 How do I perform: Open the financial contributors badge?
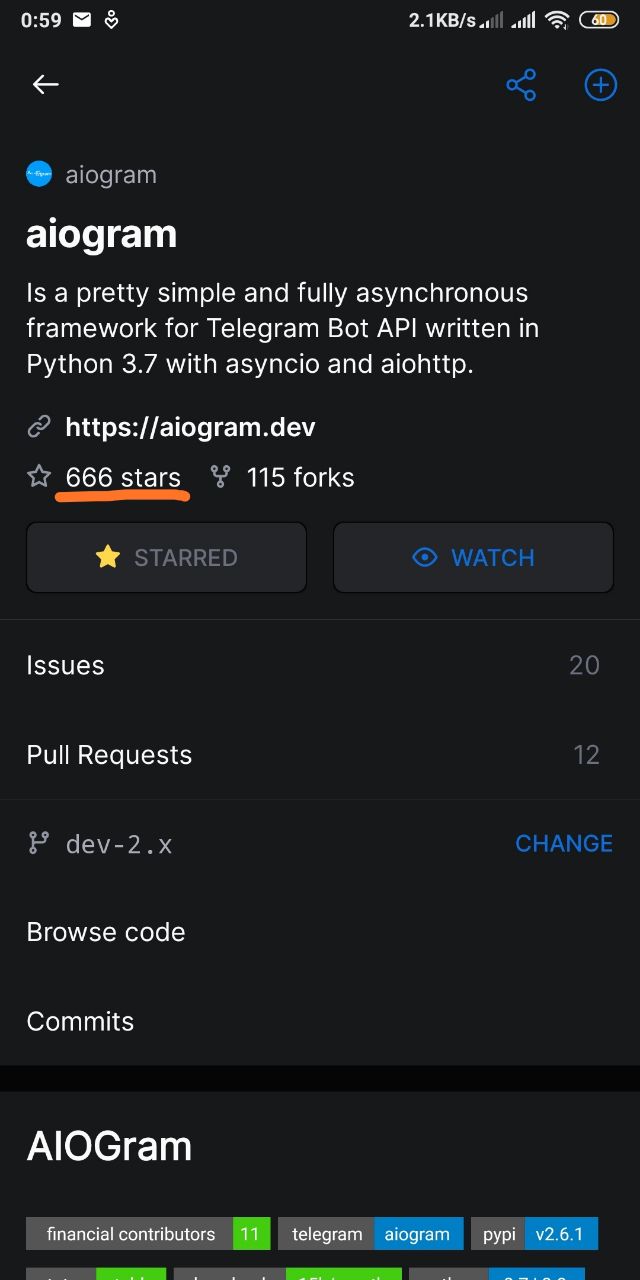click(148, 1234)
